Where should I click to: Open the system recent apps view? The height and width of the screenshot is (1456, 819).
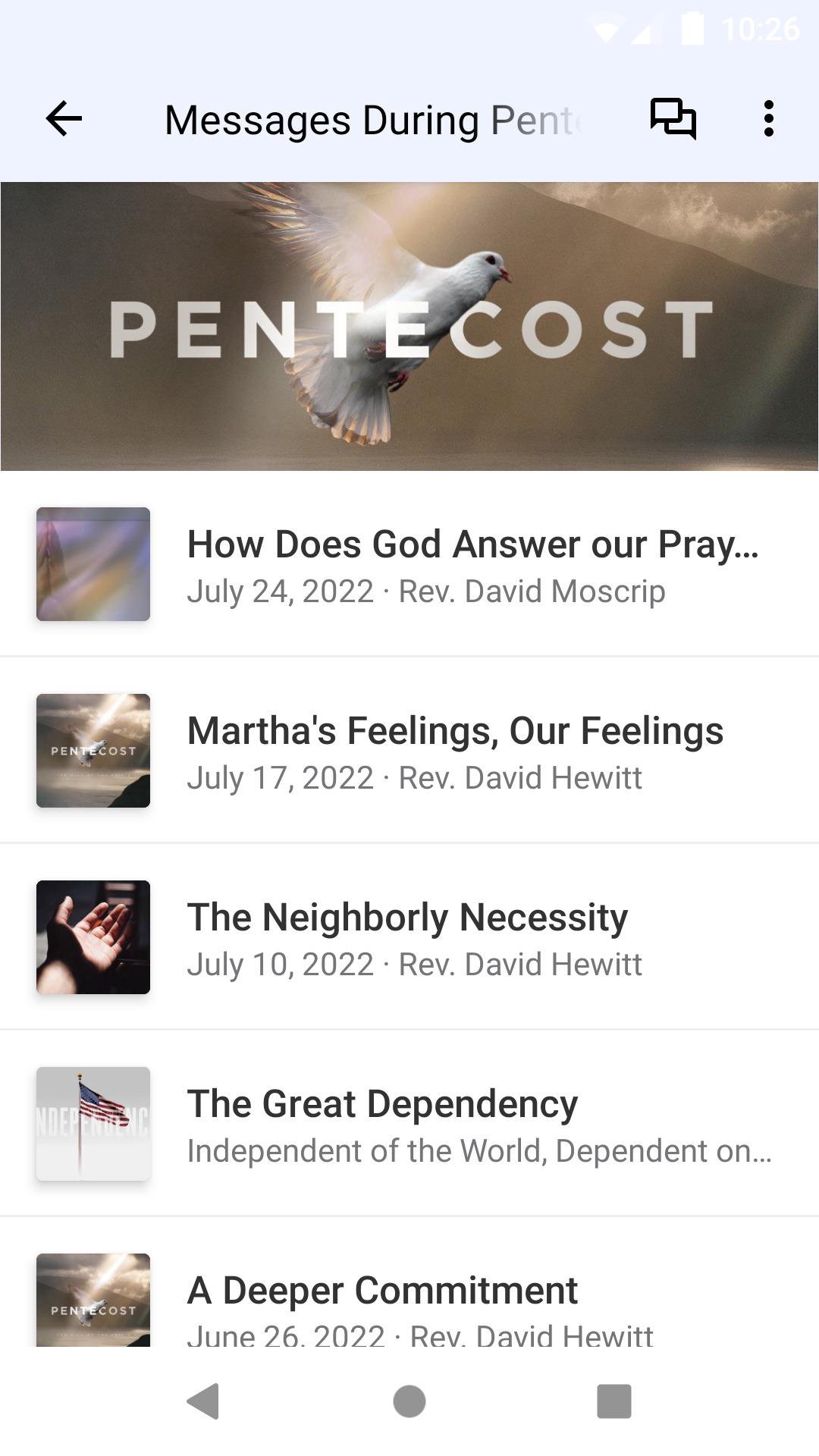click(614, 1401)
